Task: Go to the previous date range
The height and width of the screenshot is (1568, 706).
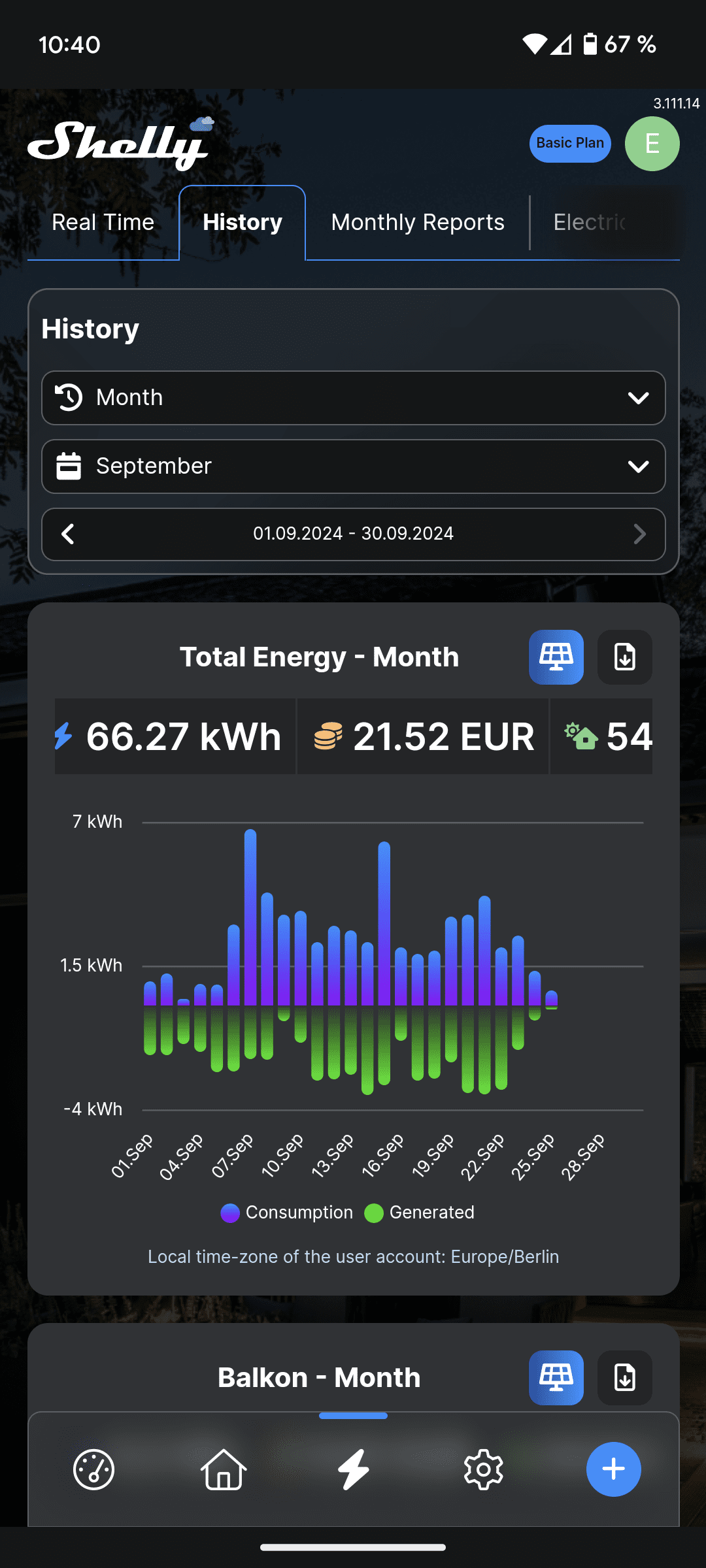Action: point(68,534)
